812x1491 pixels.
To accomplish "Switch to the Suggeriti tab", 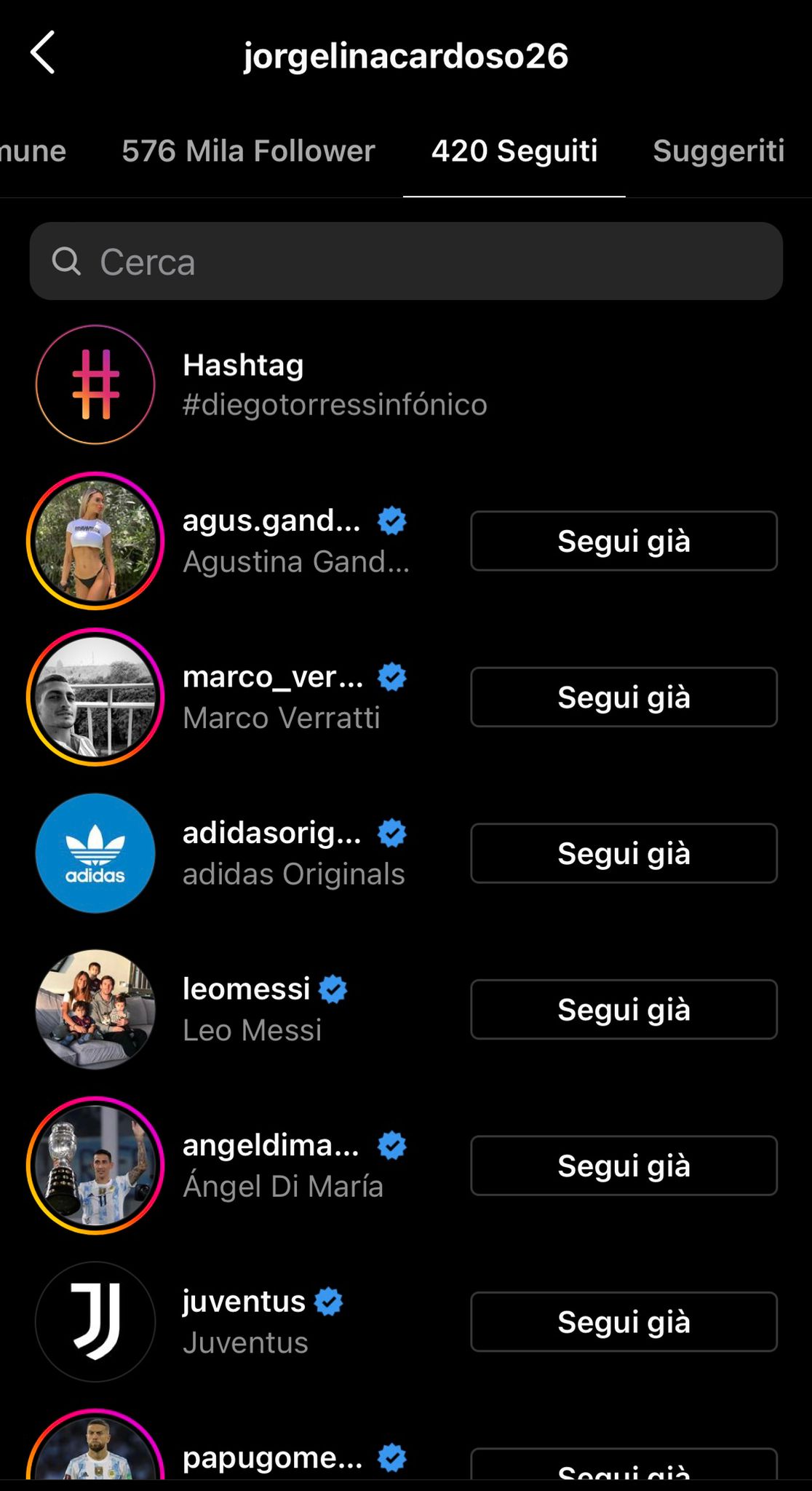I will point(718,151).
